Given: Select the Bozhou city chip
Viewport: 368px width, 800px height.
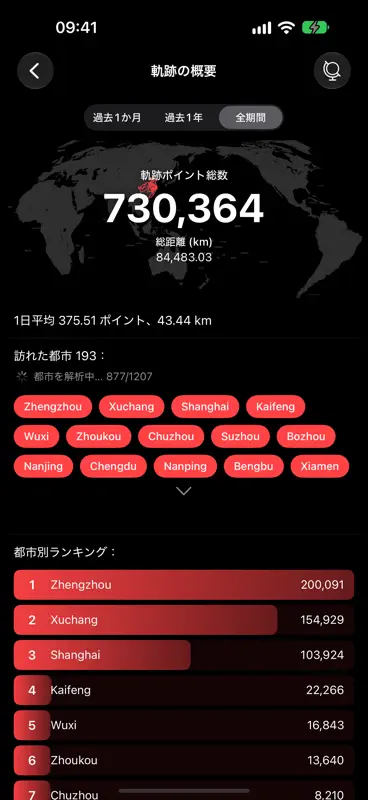Looking at the screenshot, I should [x=306, y=437].
